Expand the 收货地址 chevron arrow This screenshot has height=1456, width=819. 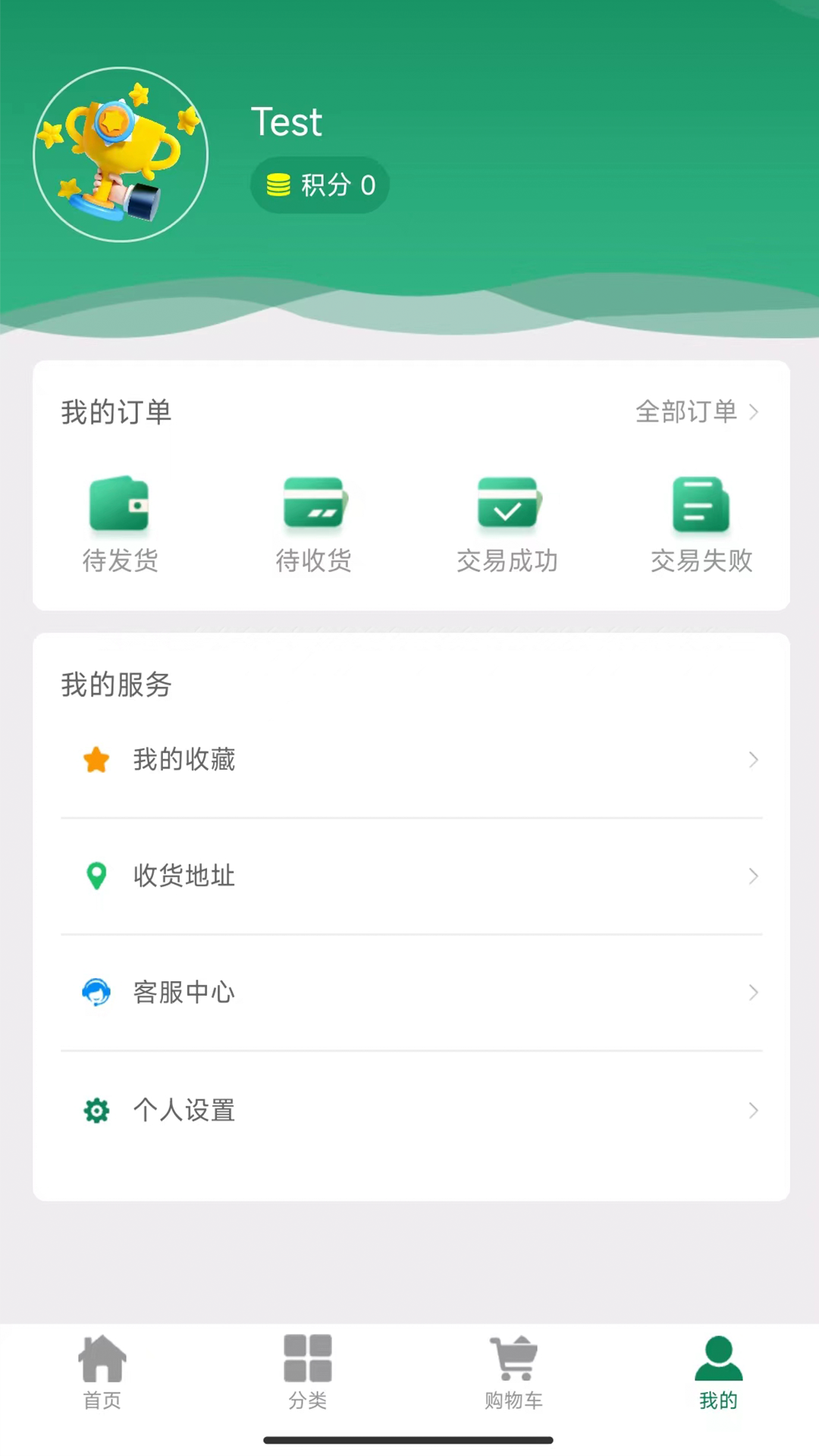754,875
